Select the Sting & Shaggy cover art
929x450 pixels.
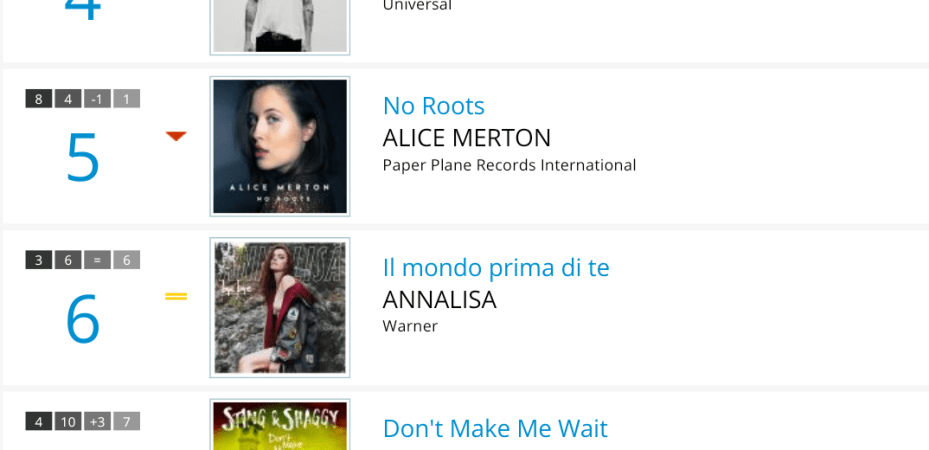click(280, 426)
